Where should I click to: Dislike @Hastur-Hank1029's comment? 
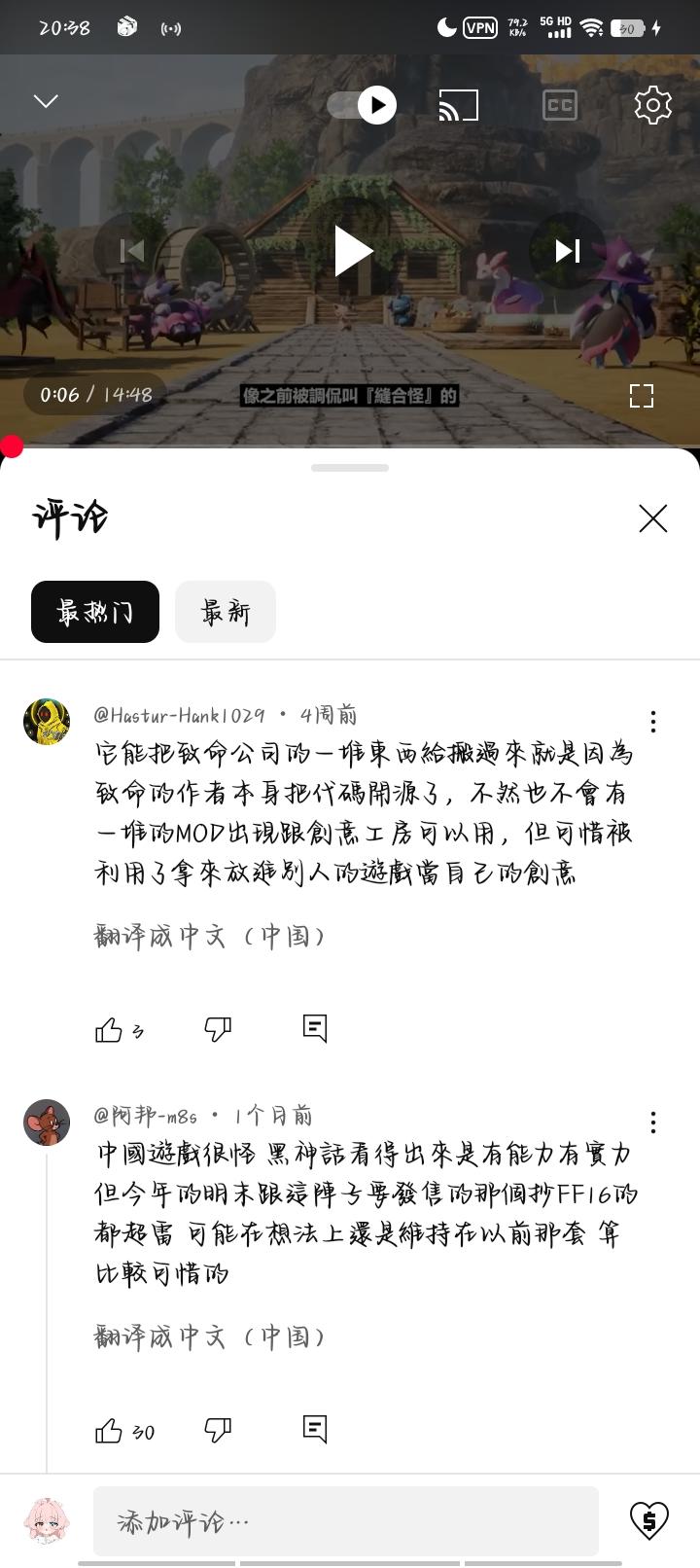[x=216, y=1028]
